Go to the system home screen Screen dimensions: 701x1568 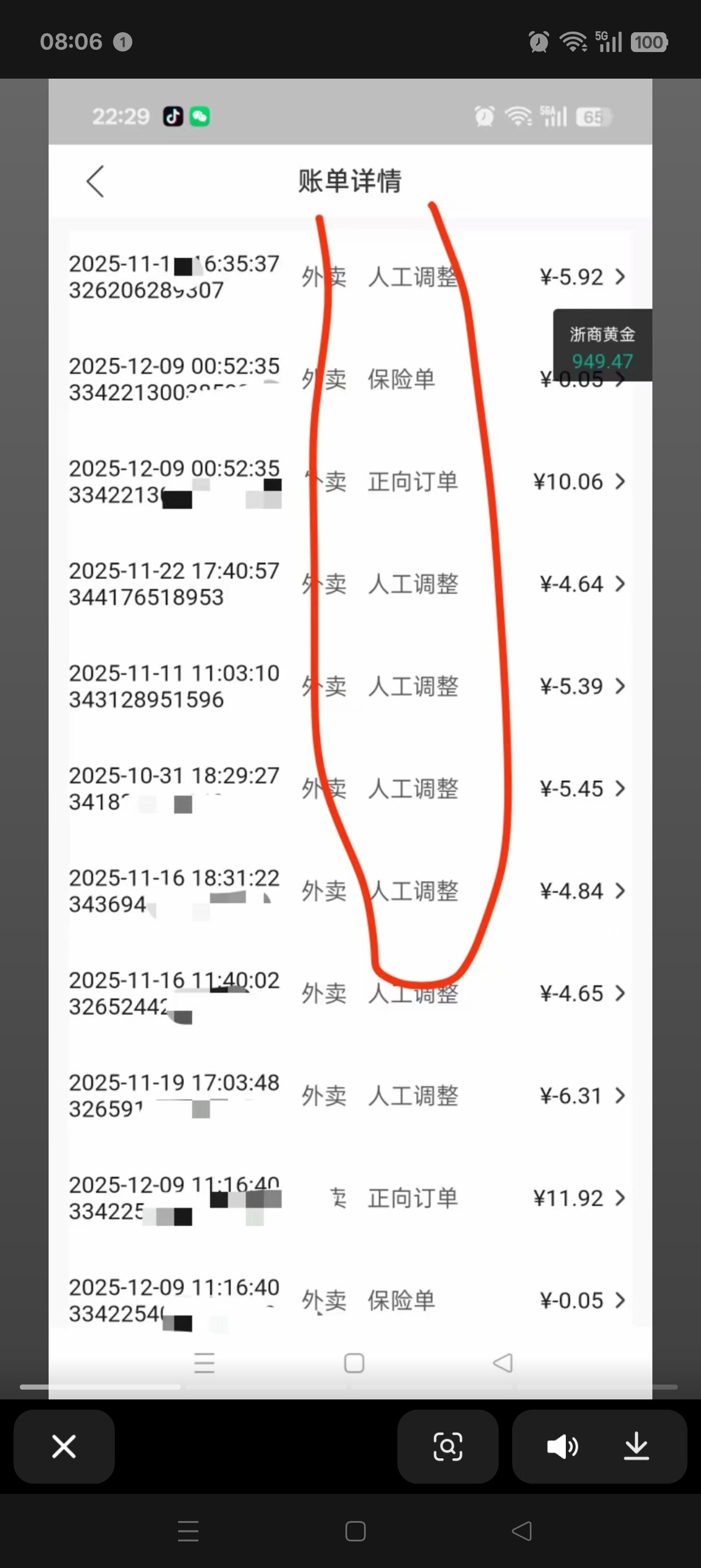(355, 1531)
